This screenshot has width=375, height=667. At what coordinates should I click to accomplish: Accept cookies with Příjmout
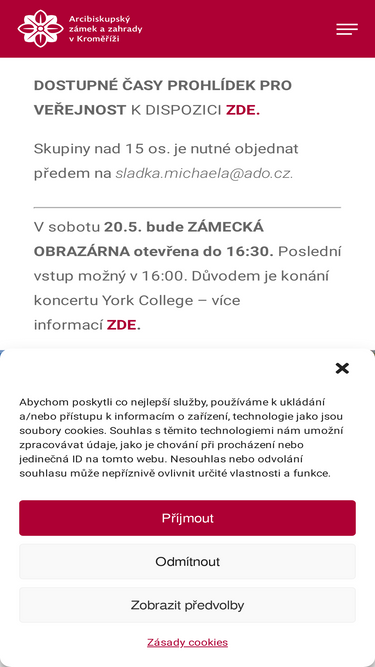click(188, 518)
